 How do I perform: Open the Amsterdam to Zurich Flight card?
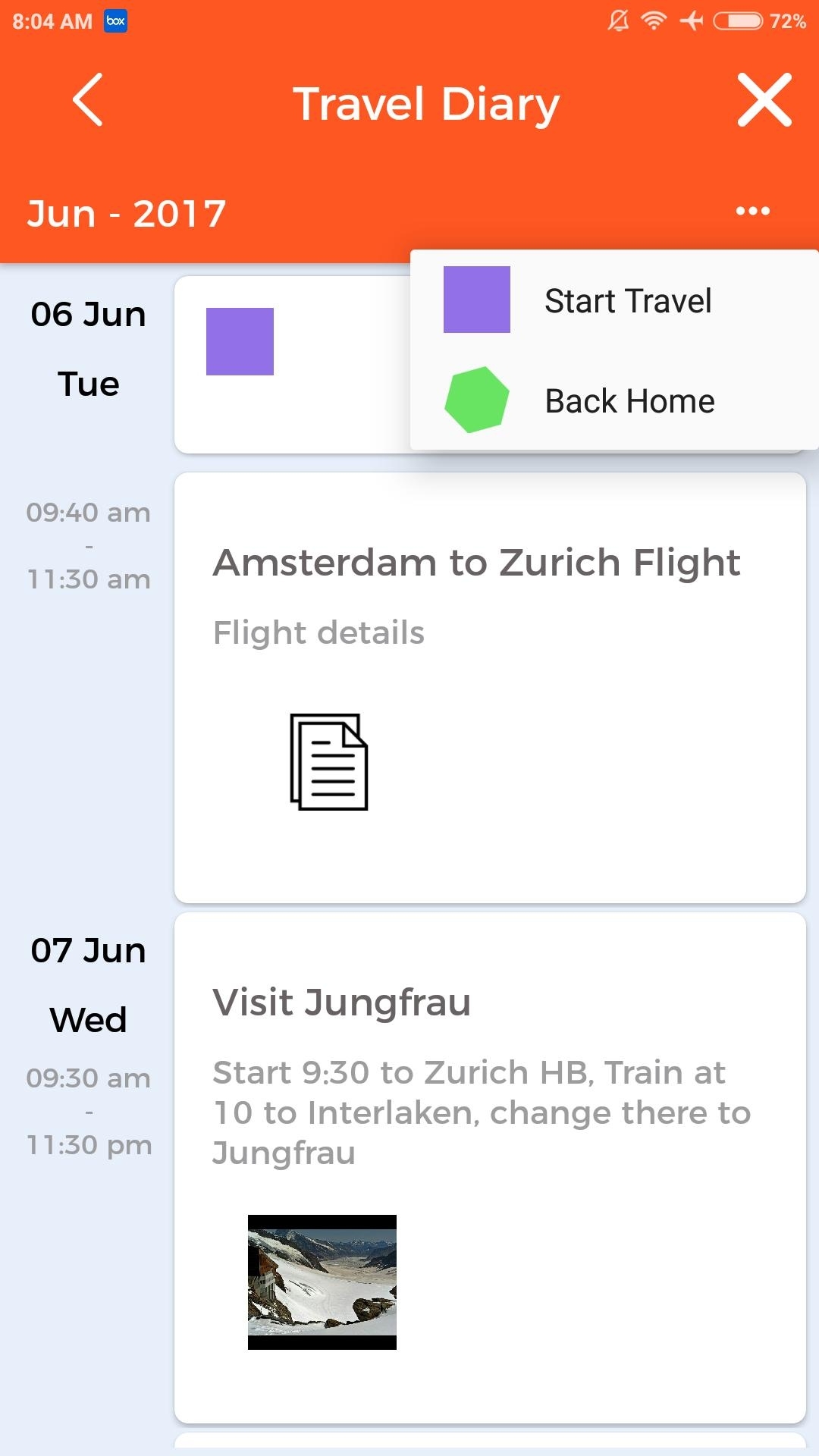click(x=490, y=688)
